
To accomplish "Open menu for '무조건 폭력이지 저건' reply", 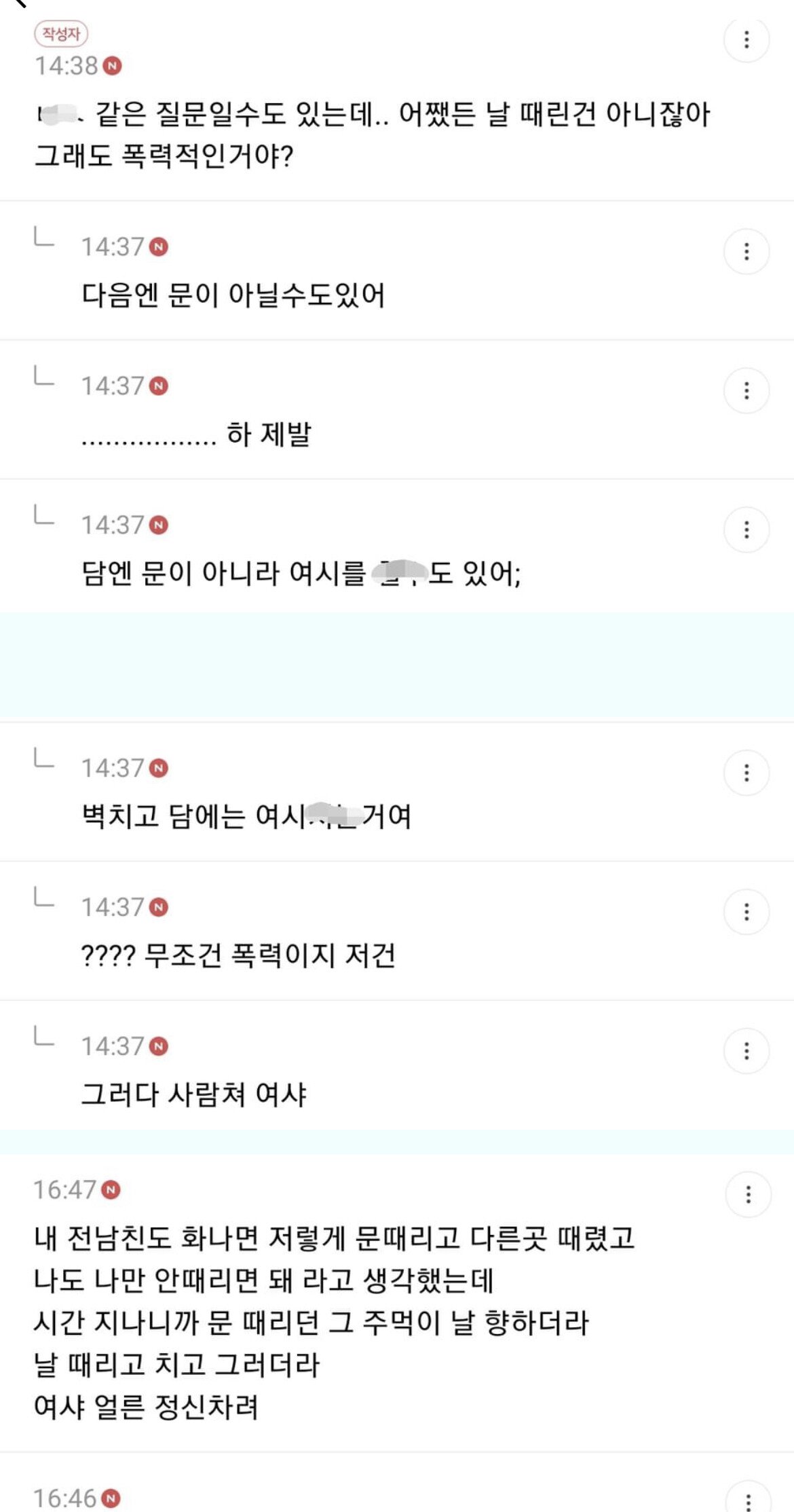I will pyautogui.click(x=746, y=912).
